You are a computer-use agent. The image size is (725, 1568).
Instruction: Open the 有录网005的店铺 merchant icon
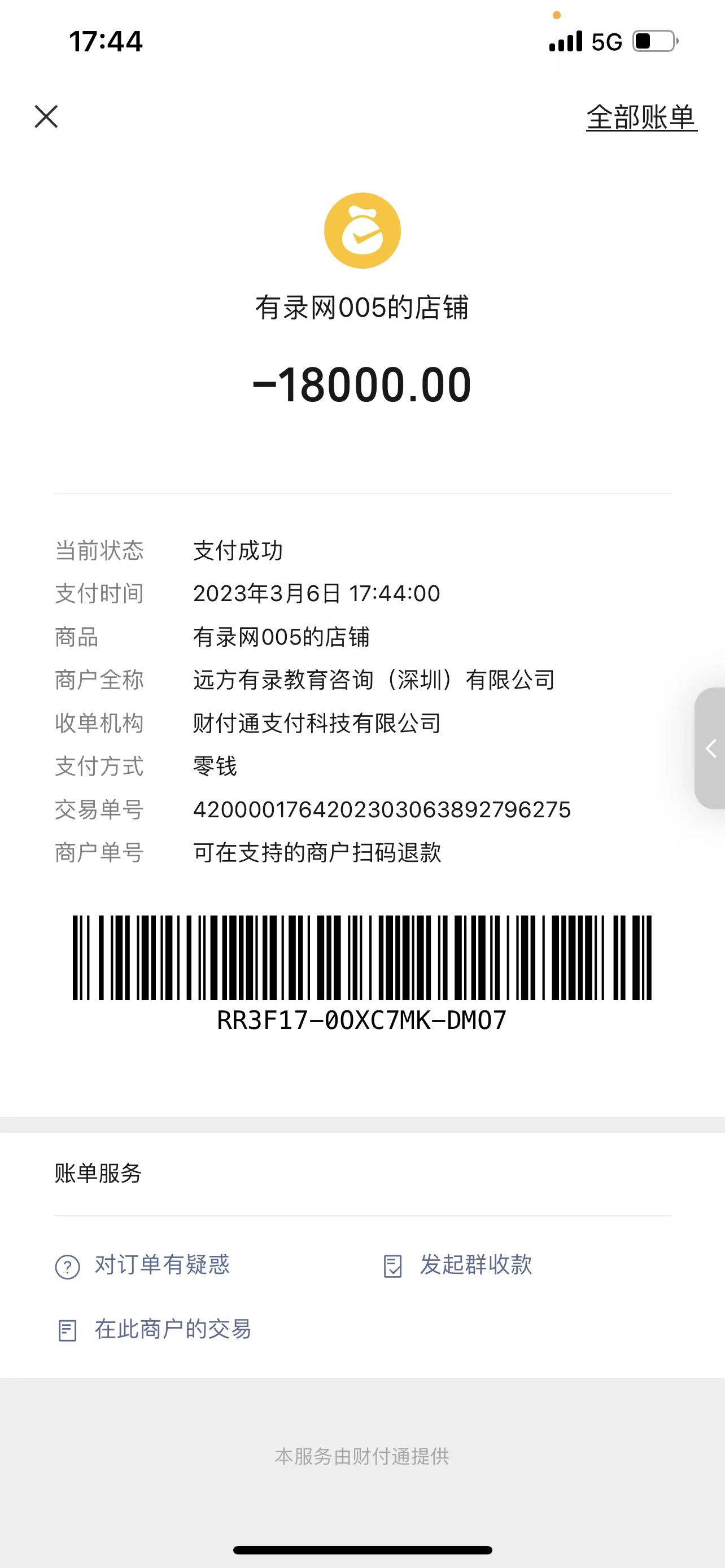(362, 231)
